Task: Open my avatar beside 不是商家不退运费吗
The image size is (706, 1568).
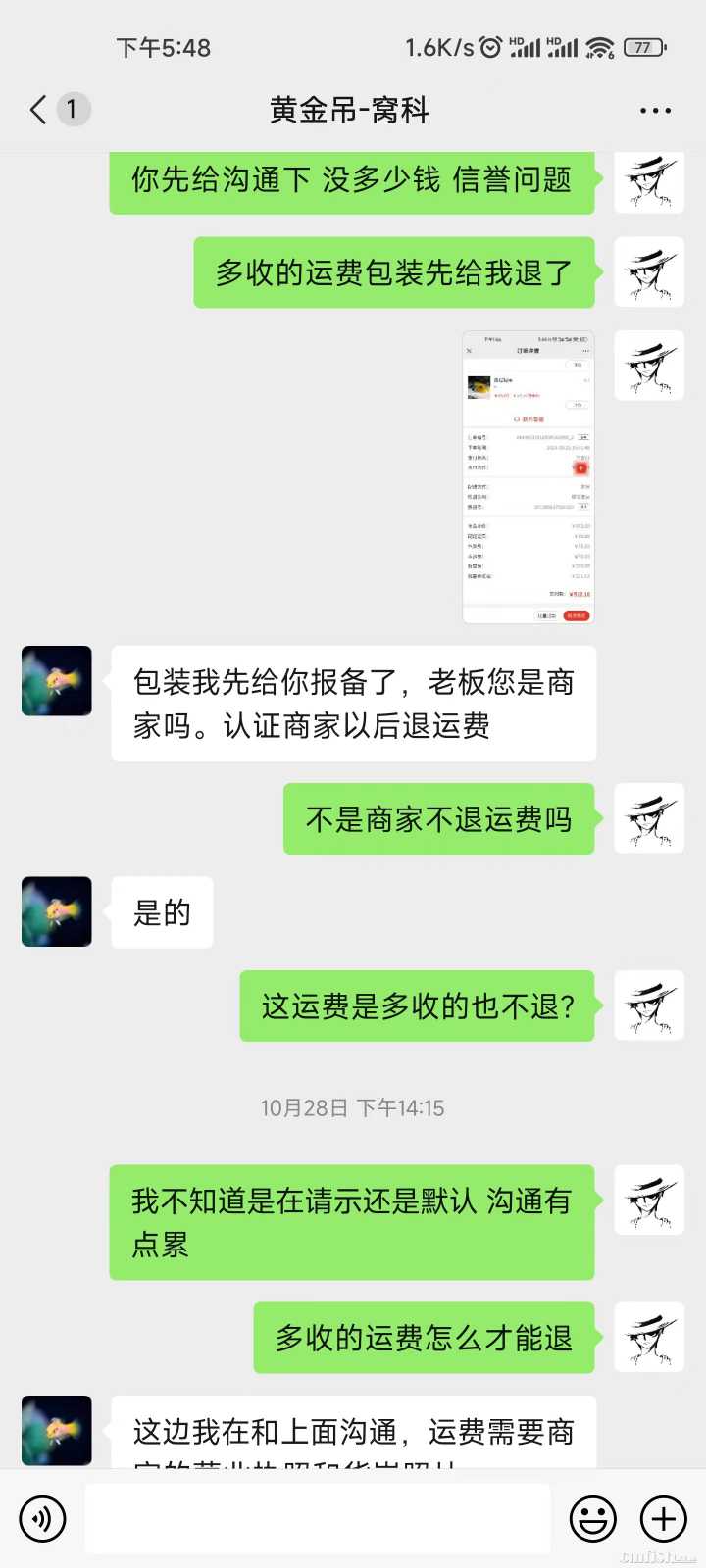Action: point(648,818)
